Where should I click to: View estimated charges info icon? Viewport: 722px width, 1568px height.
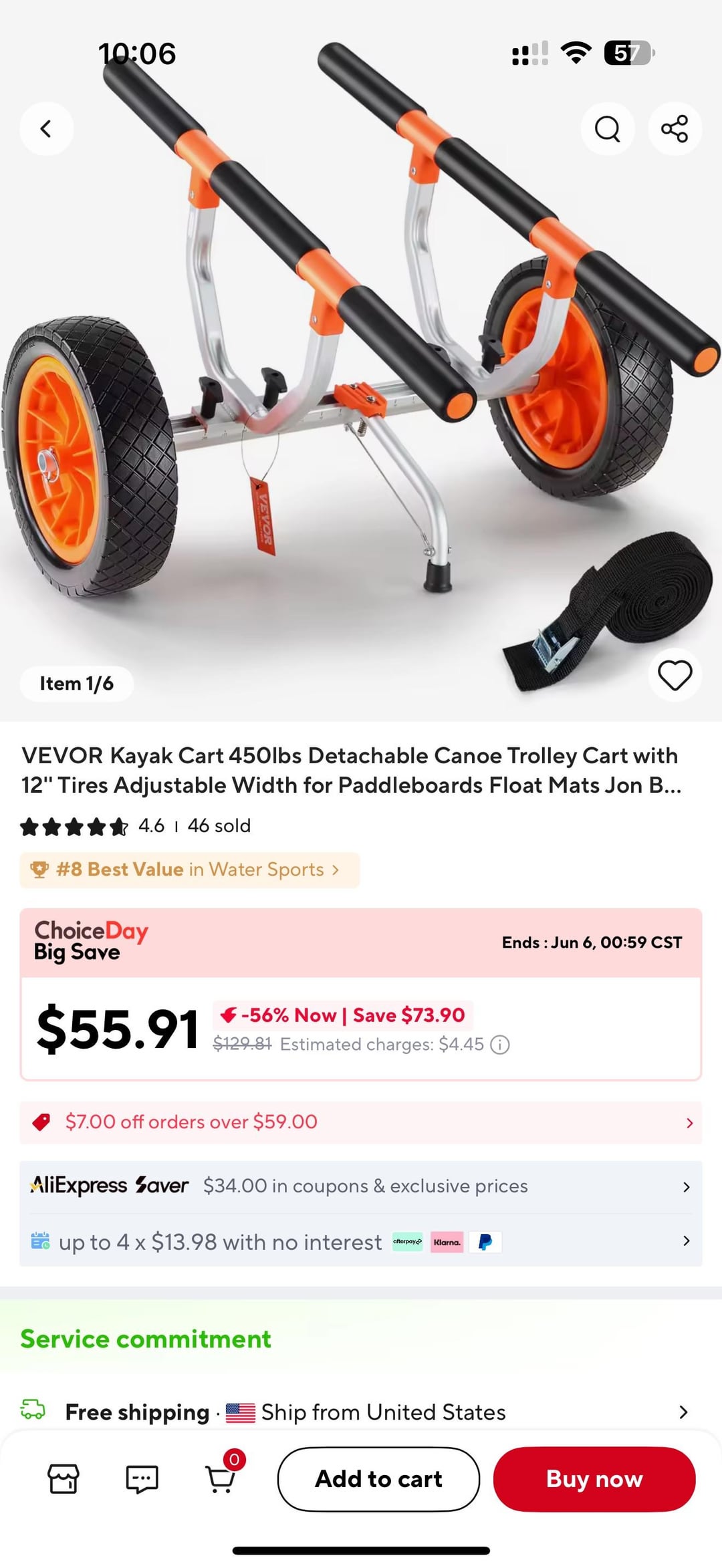(x=500, y=1045)
